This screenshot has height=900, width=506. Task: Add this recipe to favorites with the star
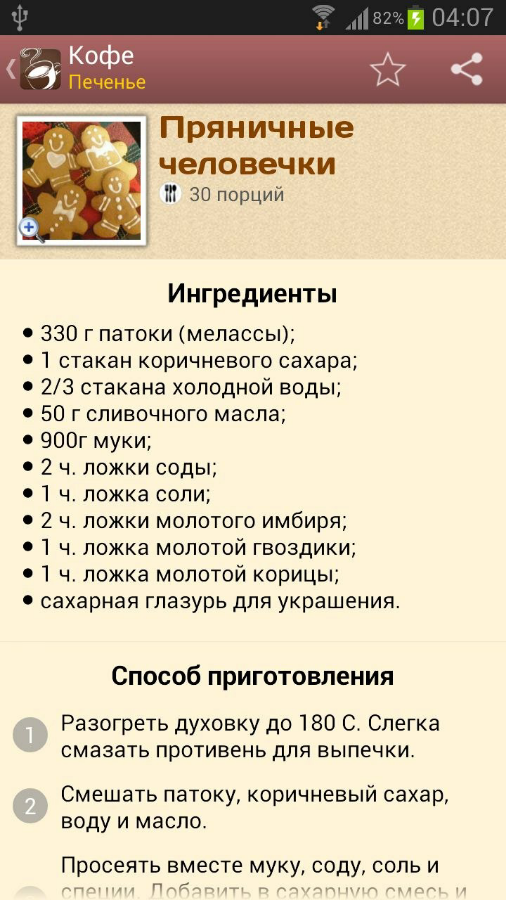tap(388, 69)
